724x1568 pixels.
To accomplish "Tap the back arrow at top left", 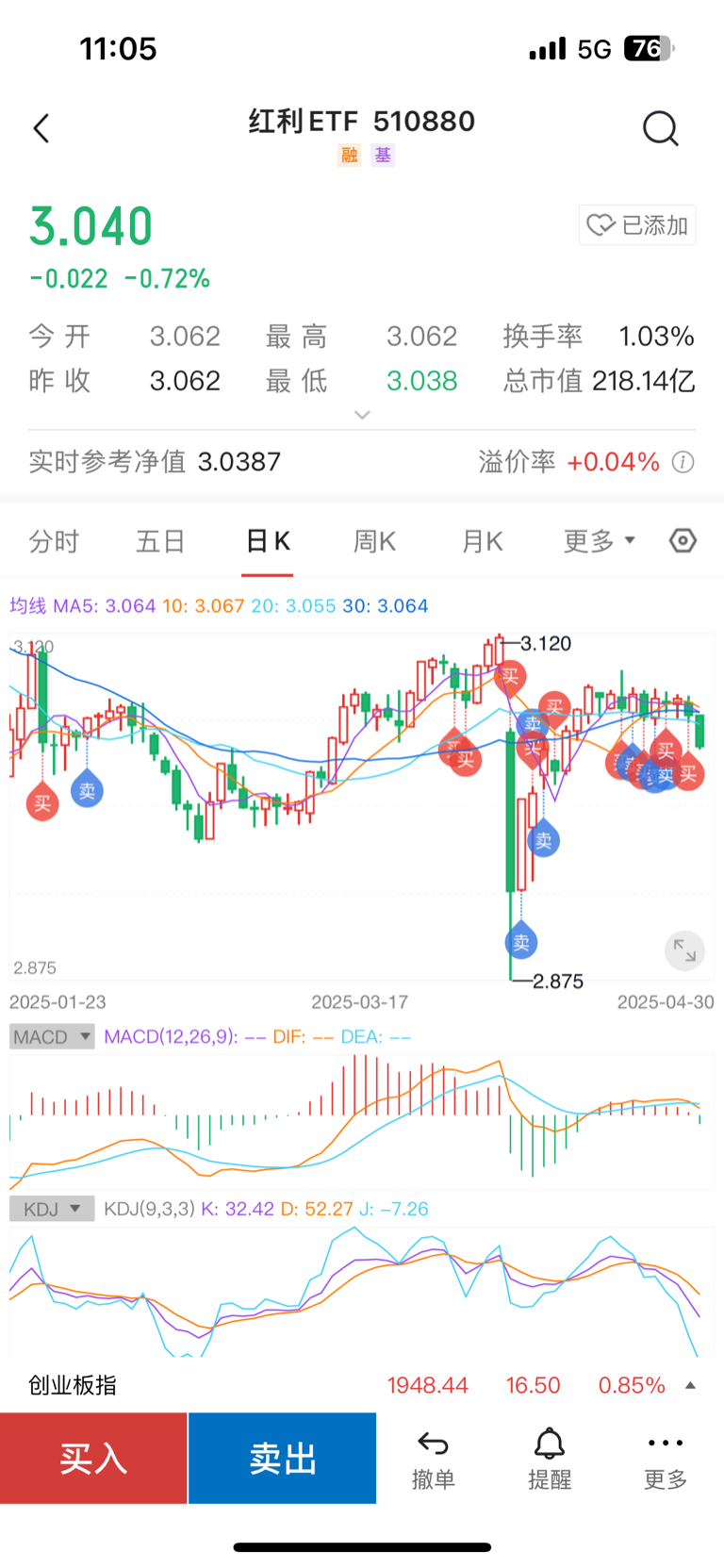I will (x=41, y=127).
